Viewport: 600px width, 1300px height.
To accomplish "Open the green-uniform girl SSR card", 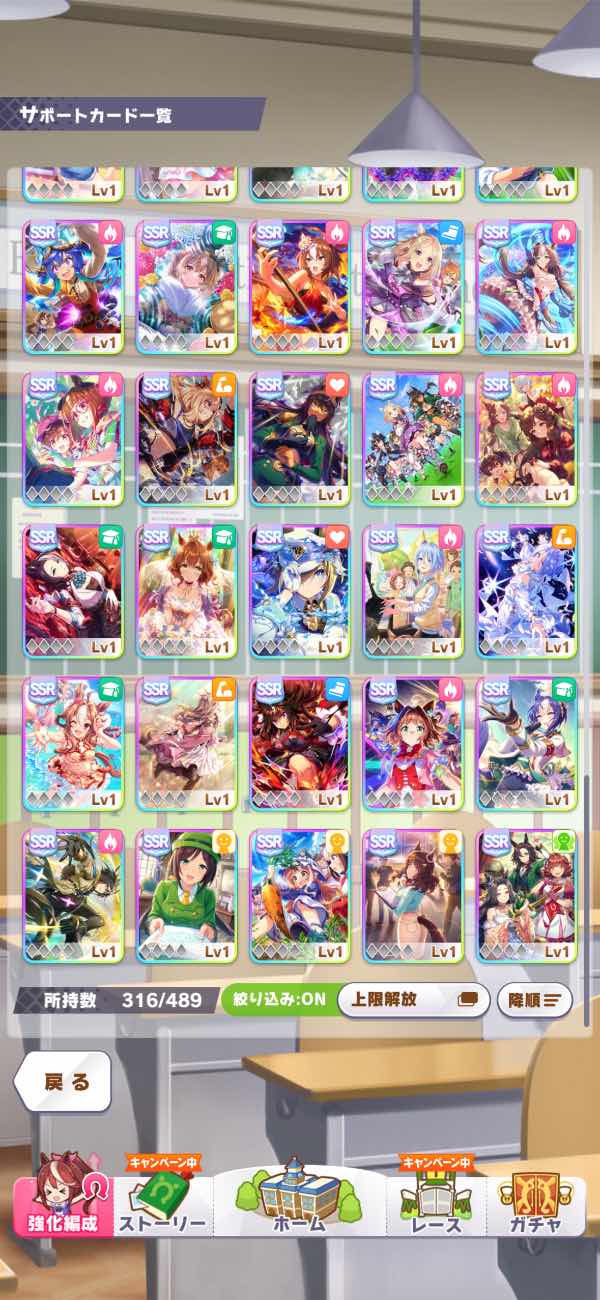I will pyautogui.click(x=186, y=895).
